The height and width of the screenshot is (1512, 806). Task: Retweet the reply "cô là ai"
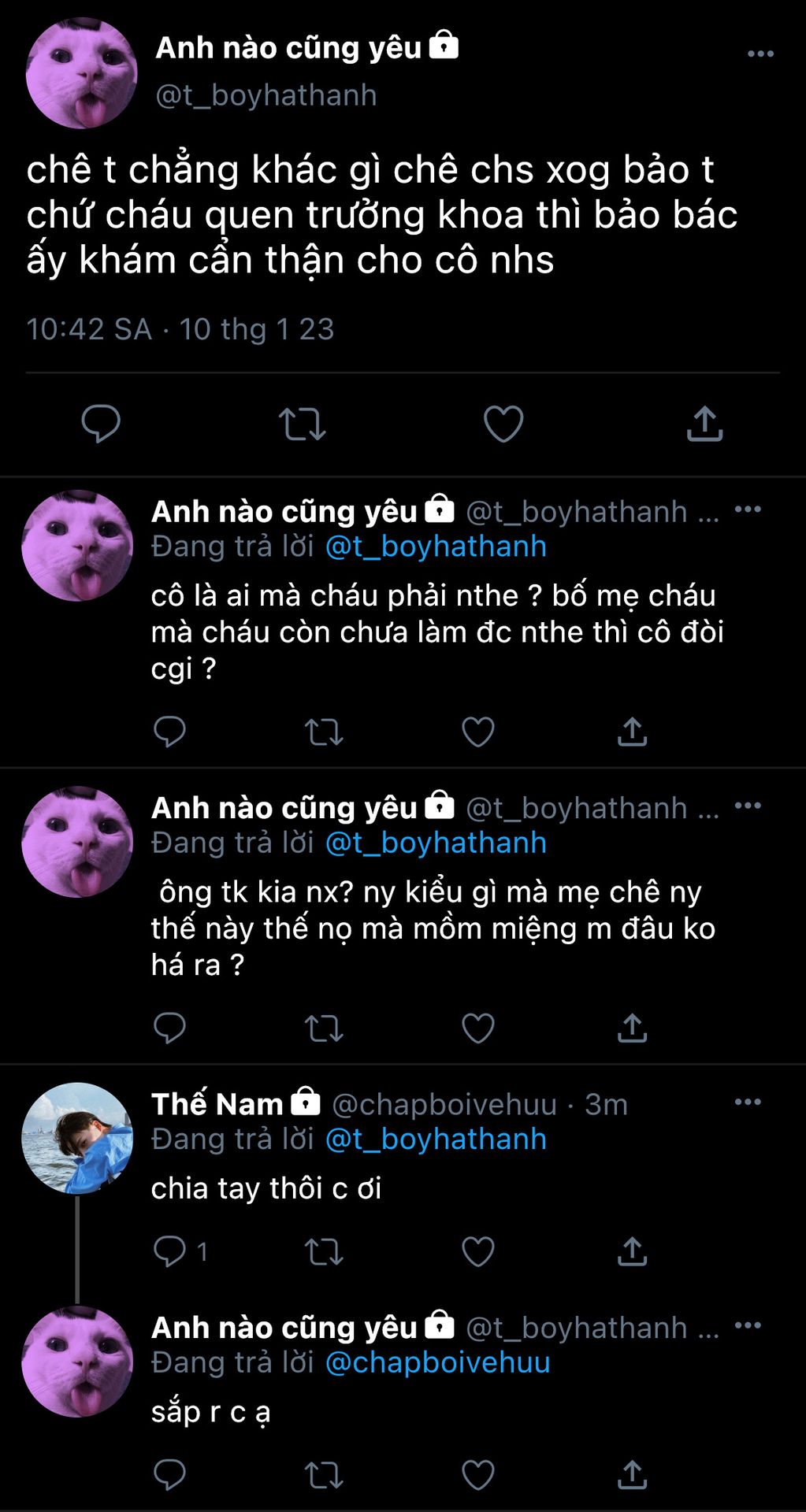pos(324,732)
